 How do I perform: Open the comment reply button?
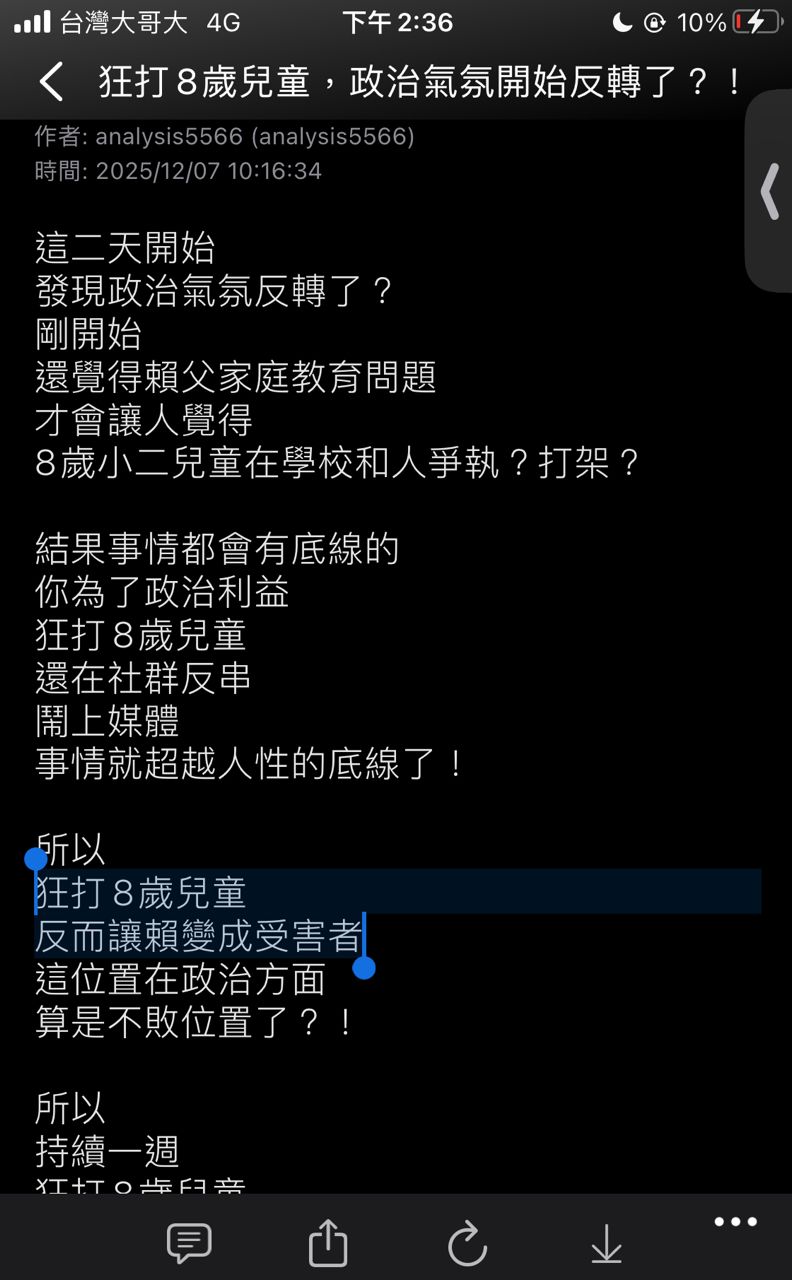189,1244
